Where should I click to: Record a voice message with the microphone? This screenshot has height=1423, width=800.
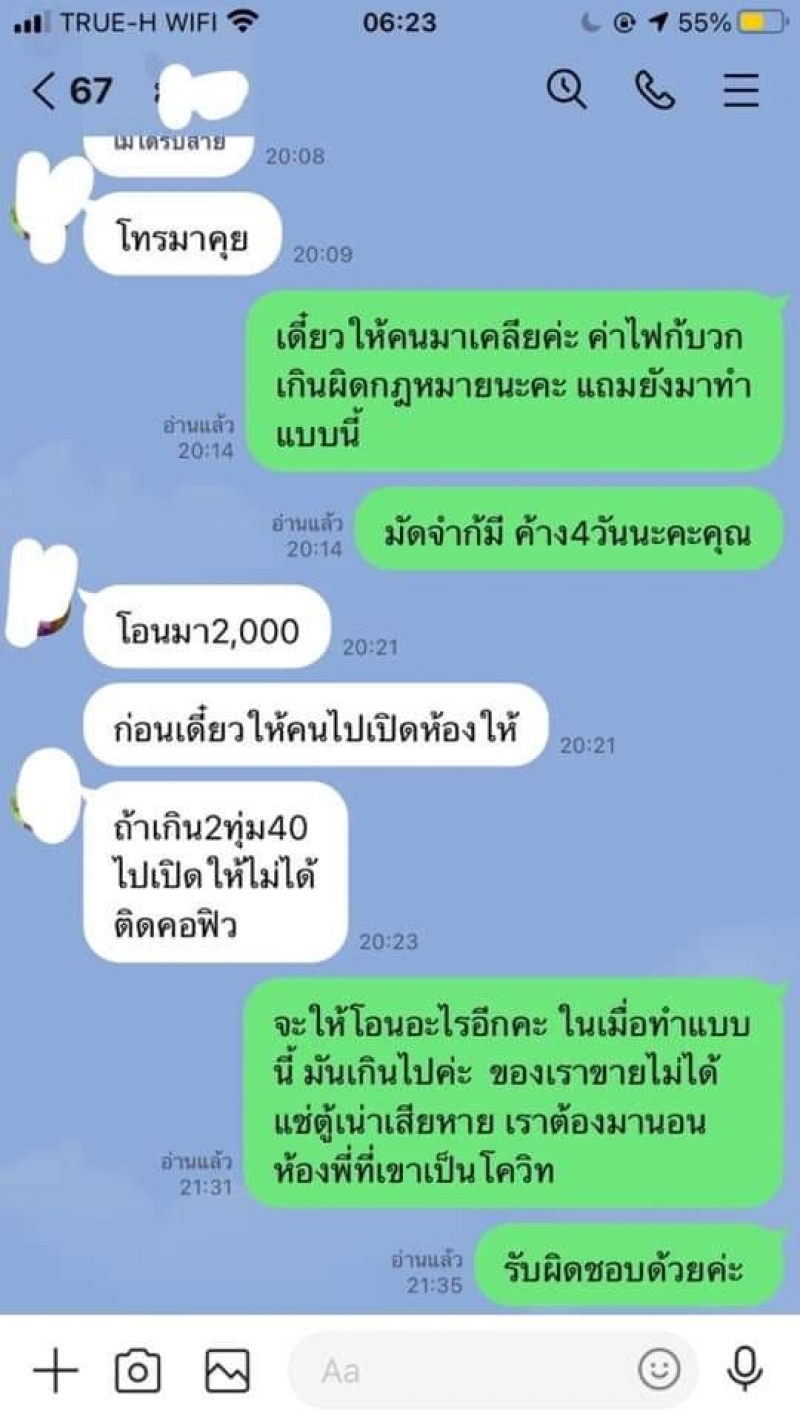point(745,1370)
